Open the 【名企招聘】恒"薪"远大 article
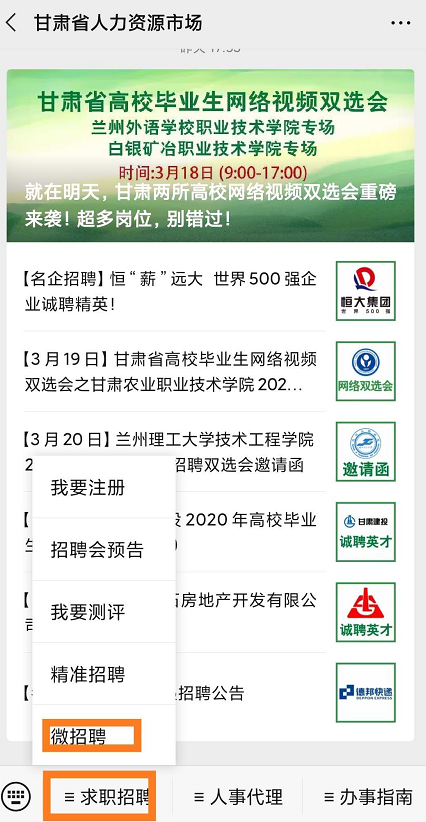The width and height of the screenshot is (426, 822). click(x=210, y=291)
